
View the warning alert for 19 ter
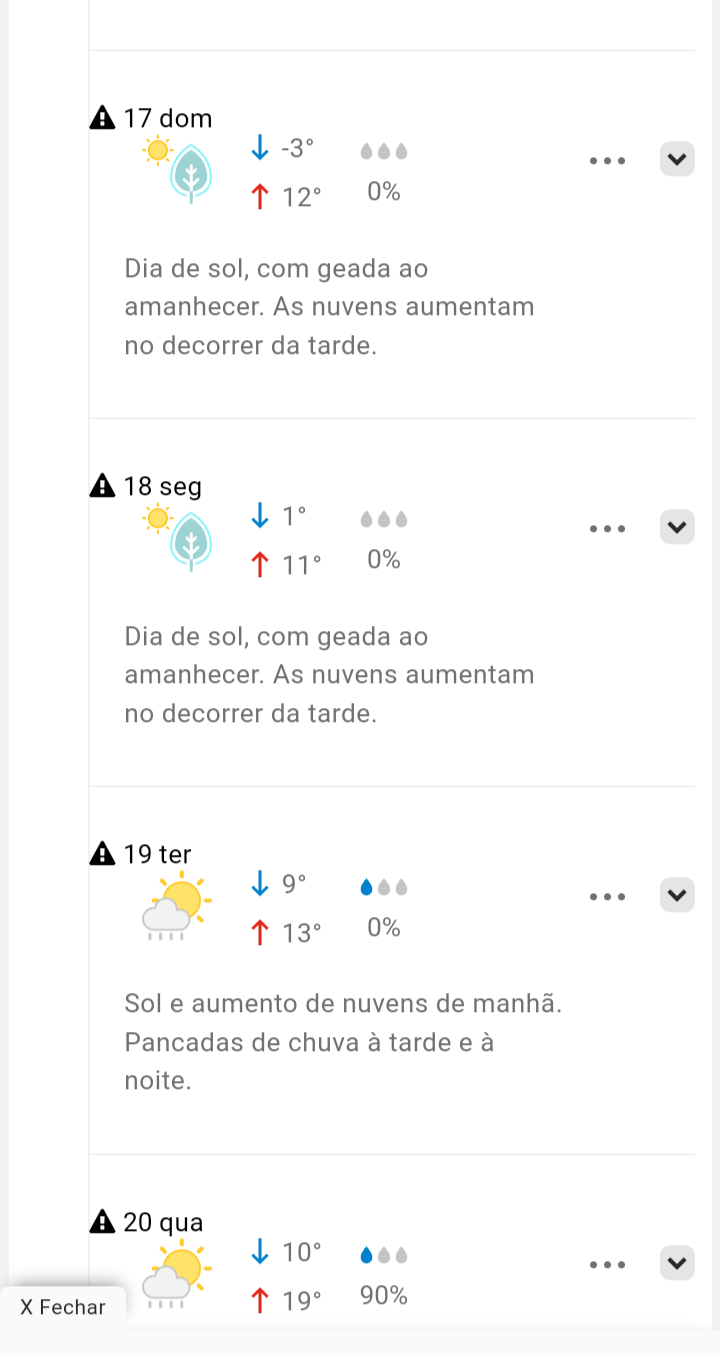tap(102, 854)
